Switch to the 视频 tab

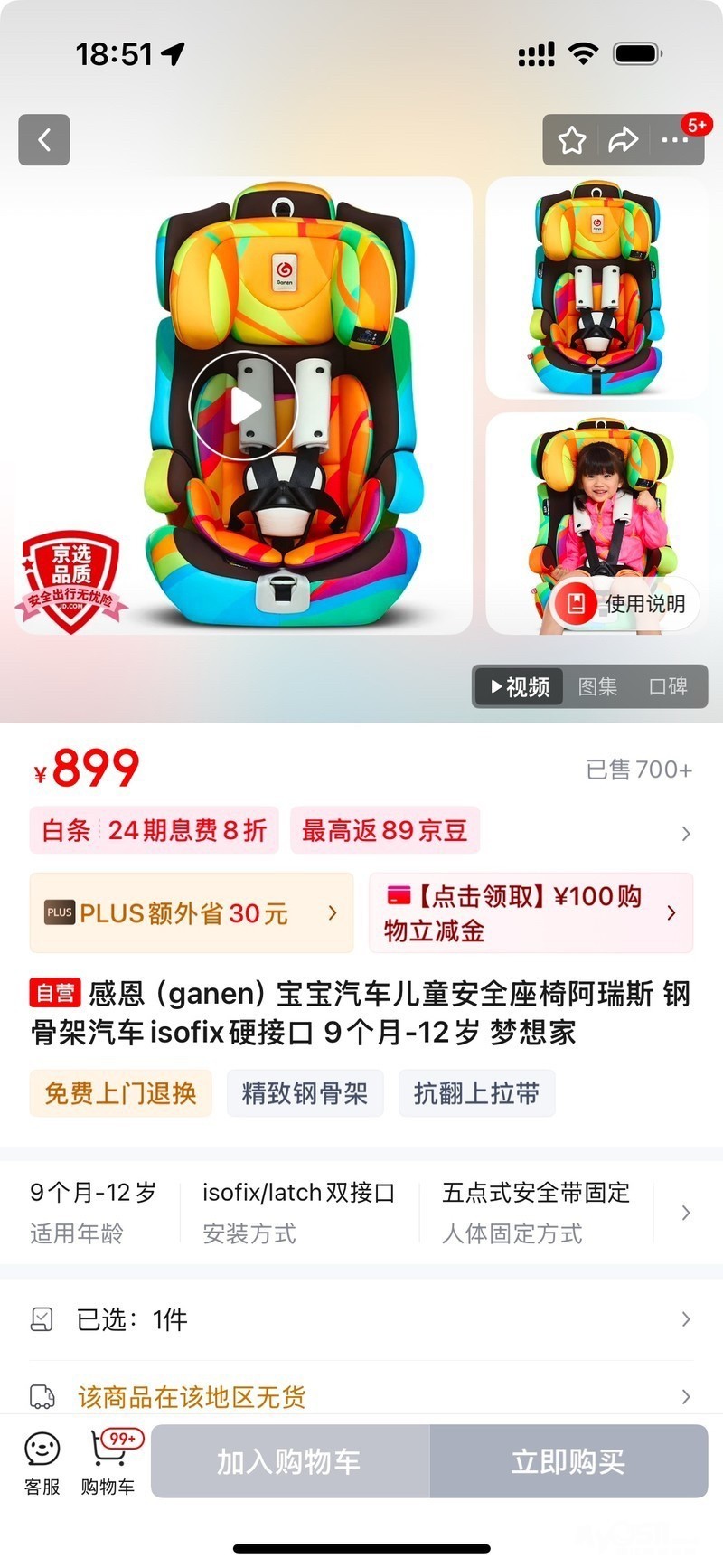(x=520, y=687)
